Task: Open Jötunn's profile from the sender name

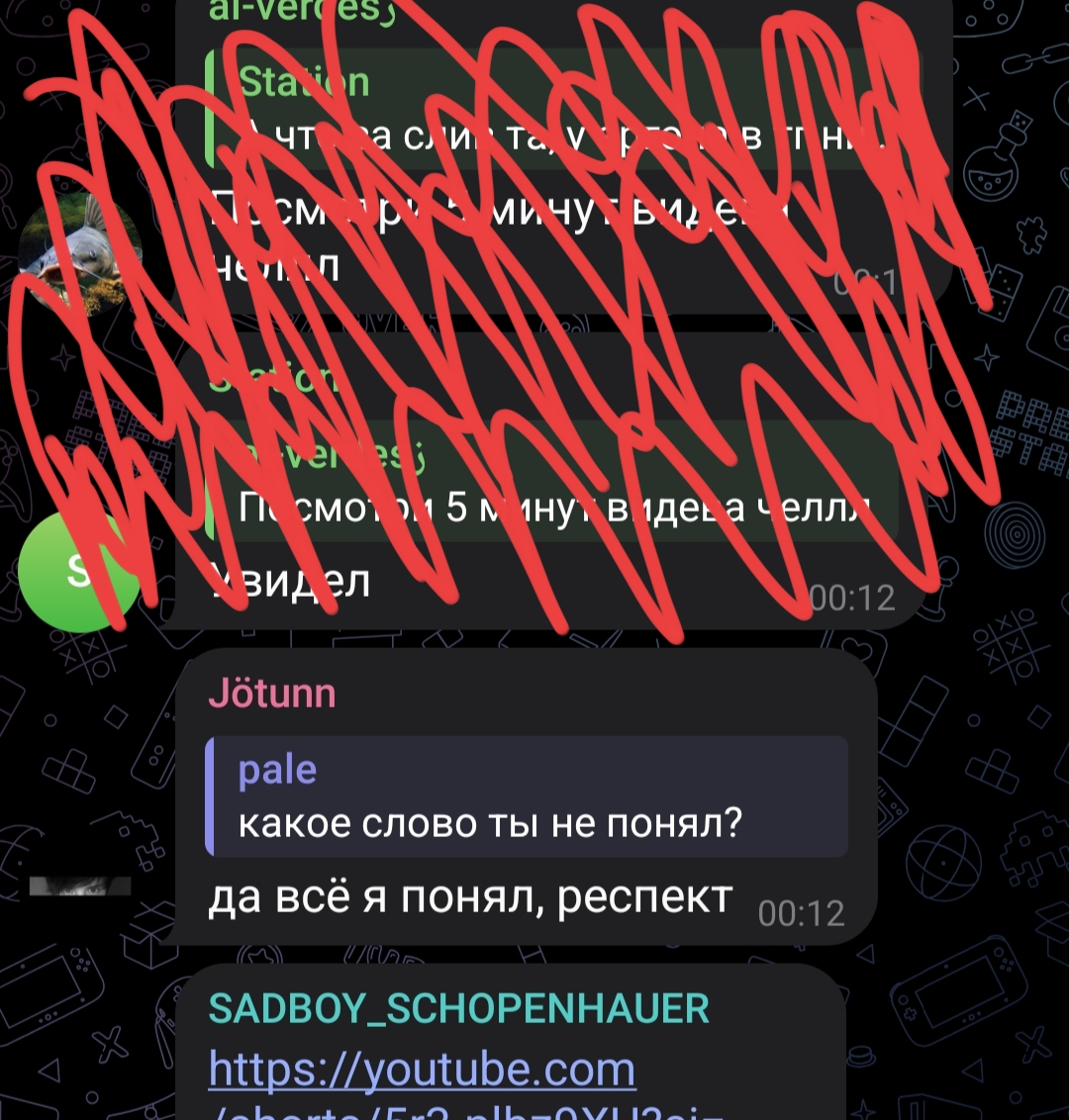Action: click(272, 694)
